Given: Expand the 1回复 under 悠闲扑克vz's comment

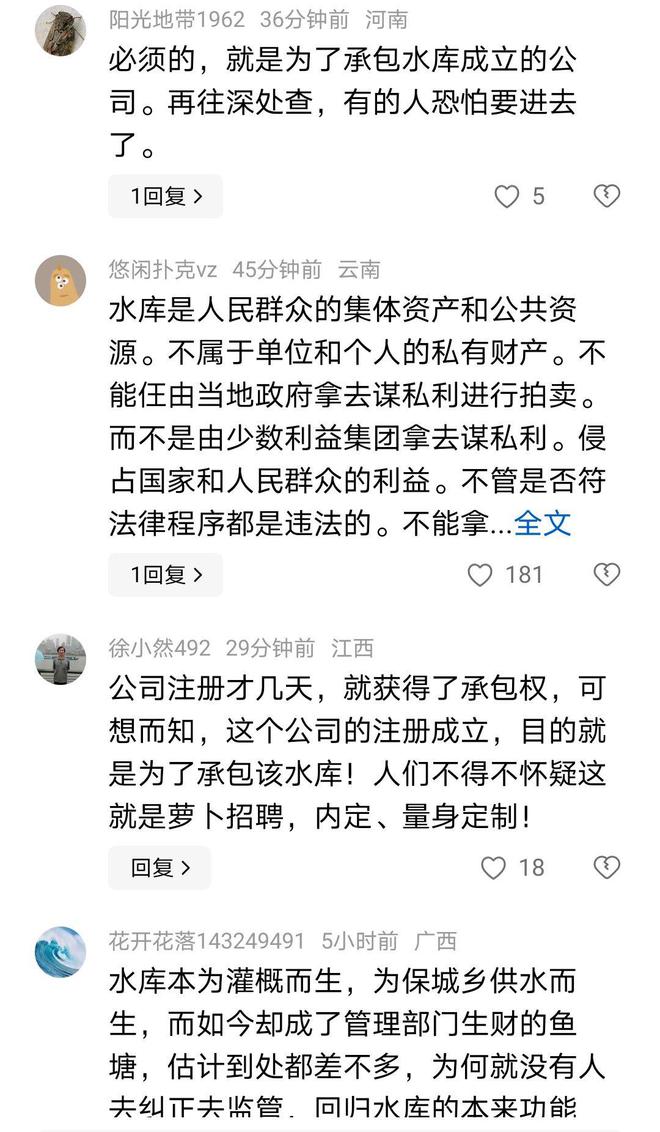Looking at the screenshot, I should (x=165, y=575).
